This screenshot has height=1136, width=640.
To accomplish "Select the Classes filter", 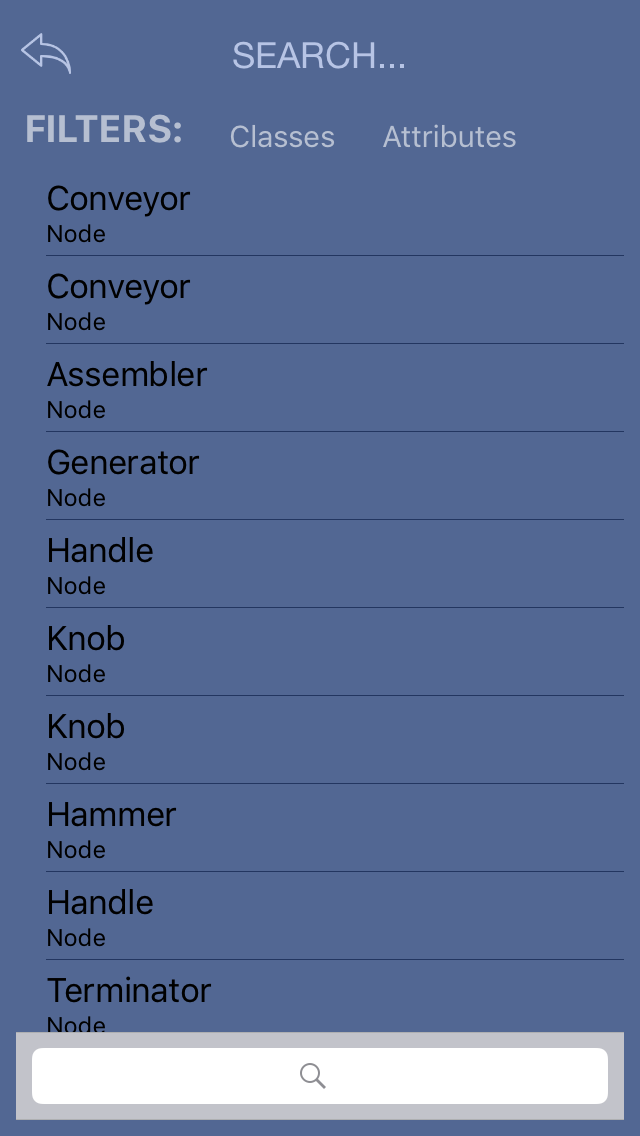I will click(282, 136).
